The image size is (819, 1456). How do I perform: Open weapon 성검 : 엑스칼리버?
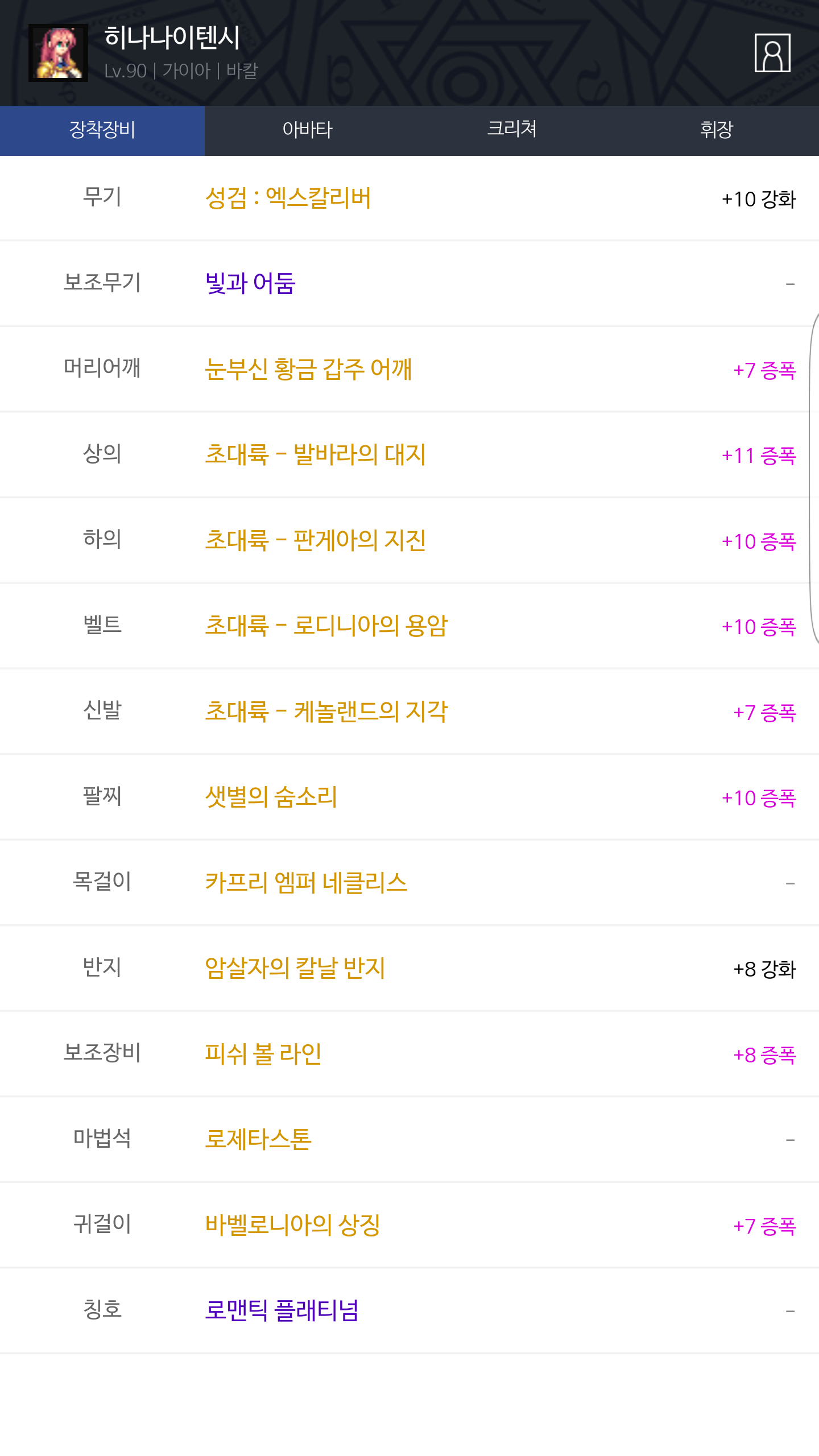288,198
